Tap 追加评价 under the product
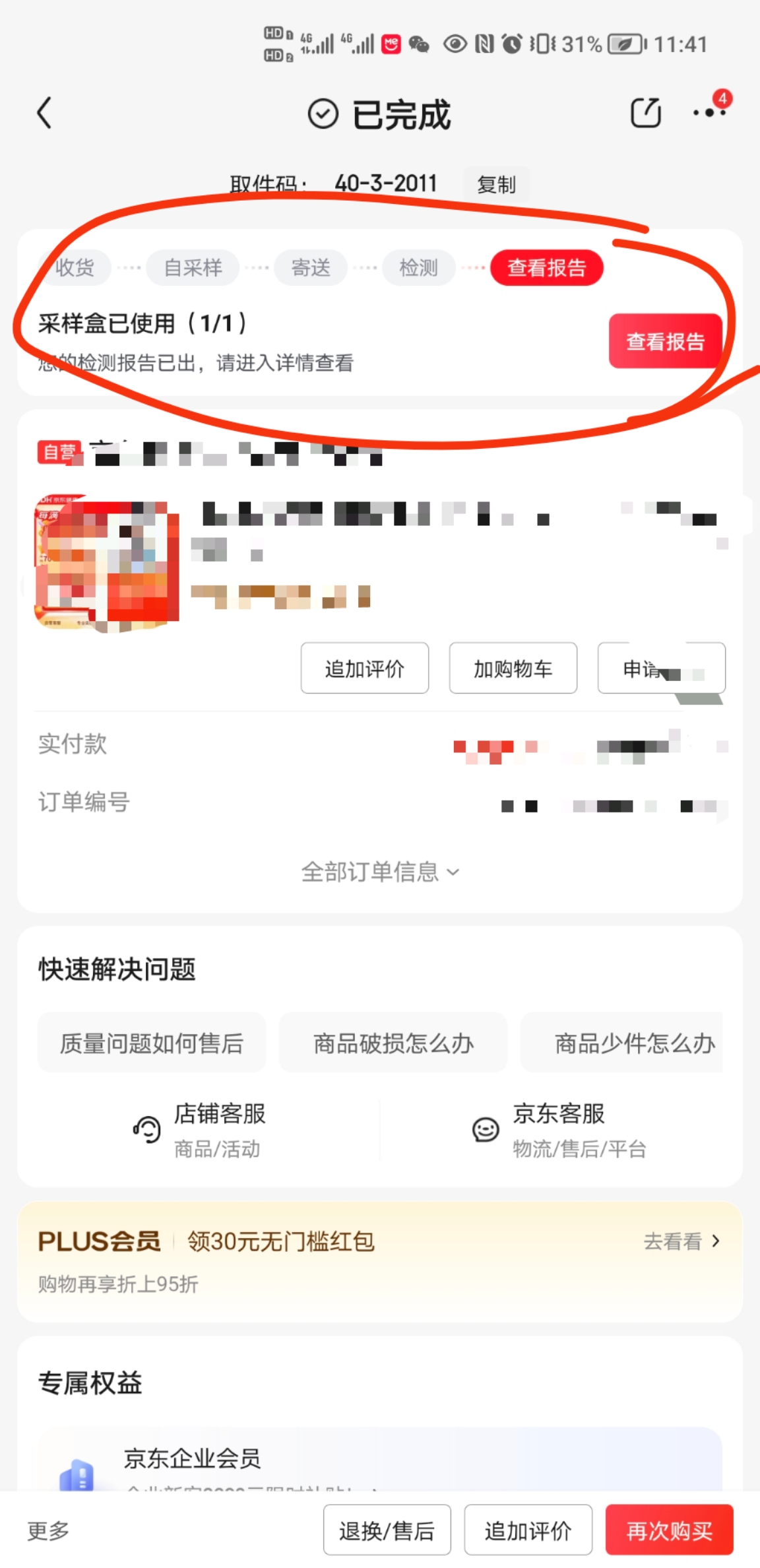 pyautogui.click(x=364, y=669)
